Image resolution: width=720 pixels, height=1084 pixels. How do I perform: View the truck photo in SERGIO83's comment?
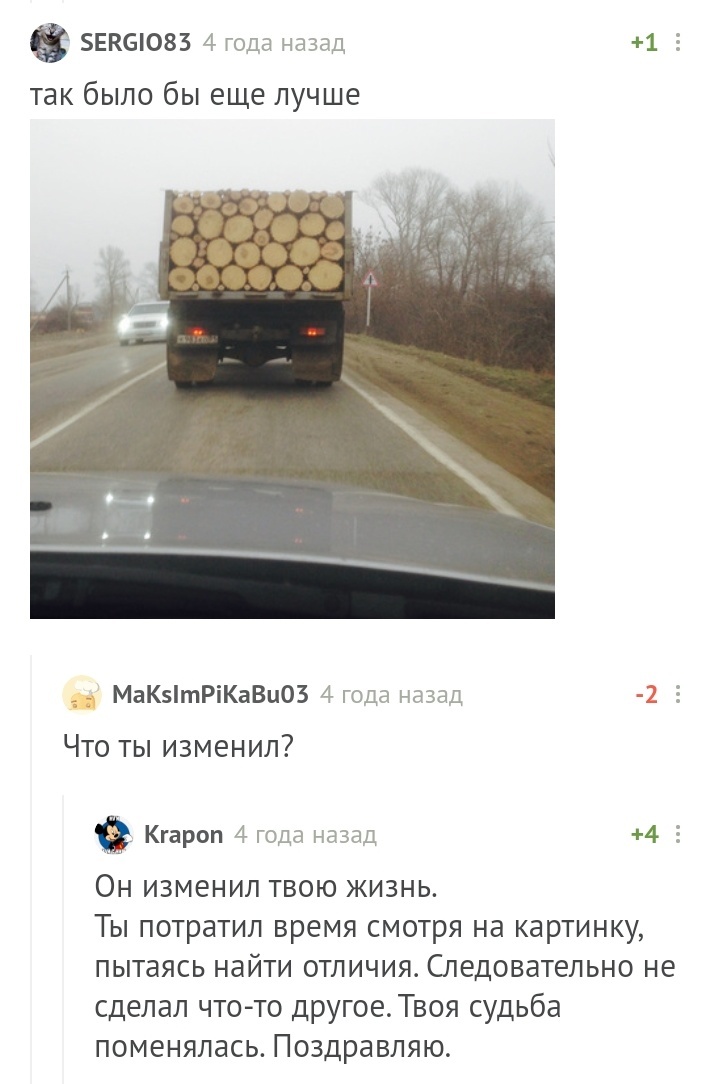point(292,368)
